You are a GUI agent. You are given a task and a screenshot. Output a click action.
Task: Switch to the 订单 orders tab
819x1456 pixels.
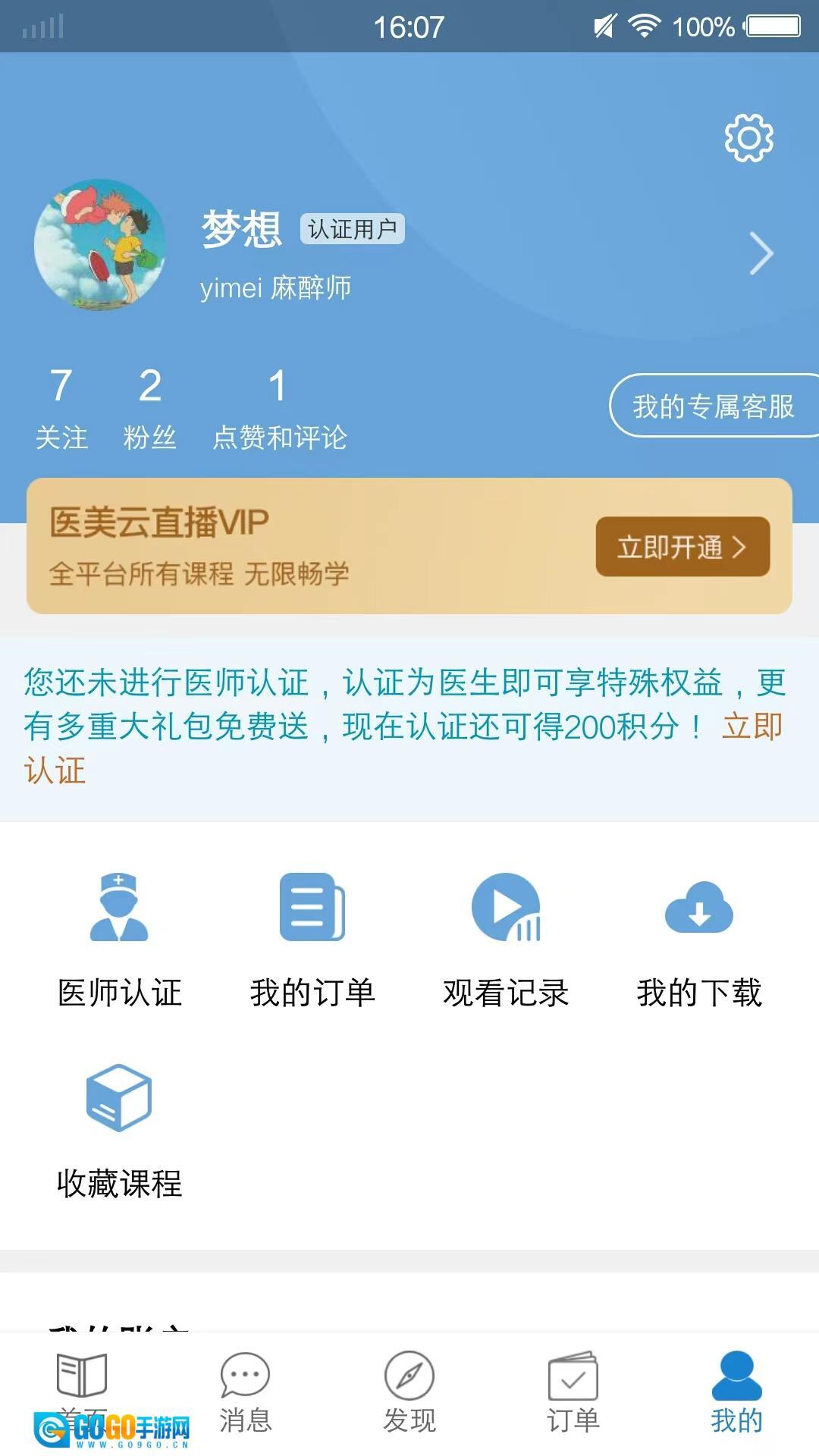pos(573,1392)
